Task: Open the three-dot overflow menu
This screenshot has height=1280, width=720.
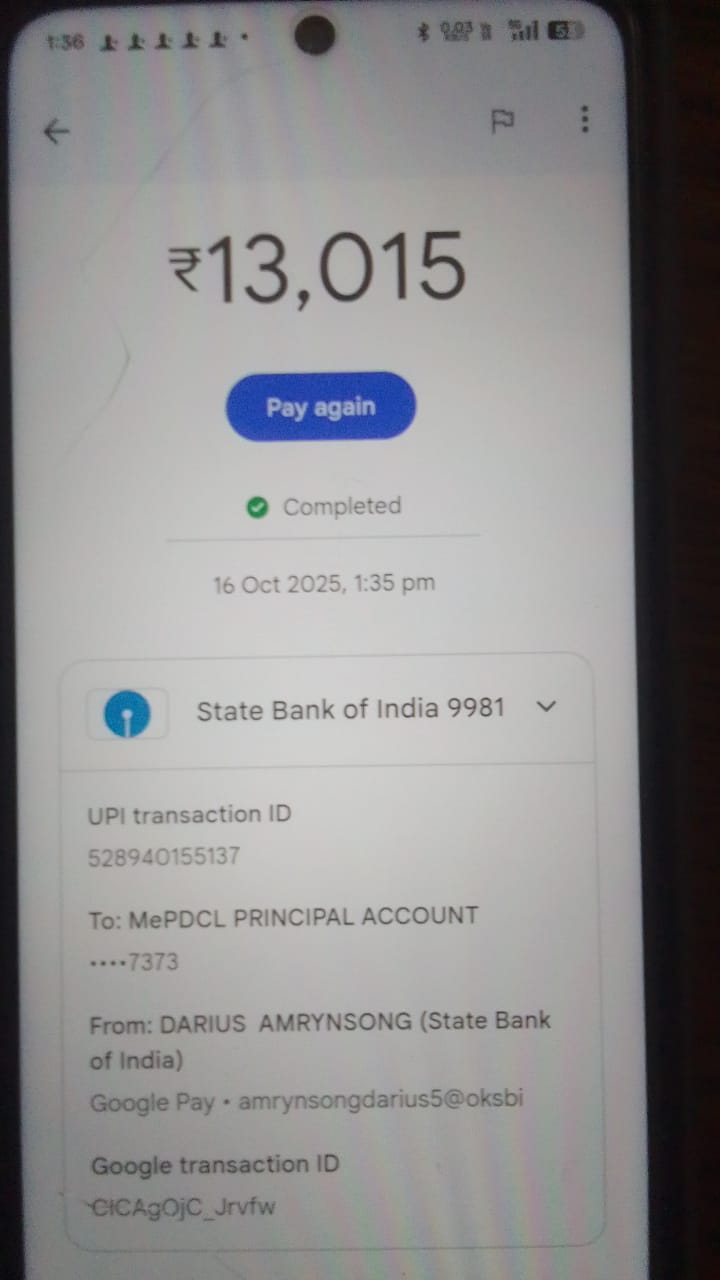Action: (585, 120)
